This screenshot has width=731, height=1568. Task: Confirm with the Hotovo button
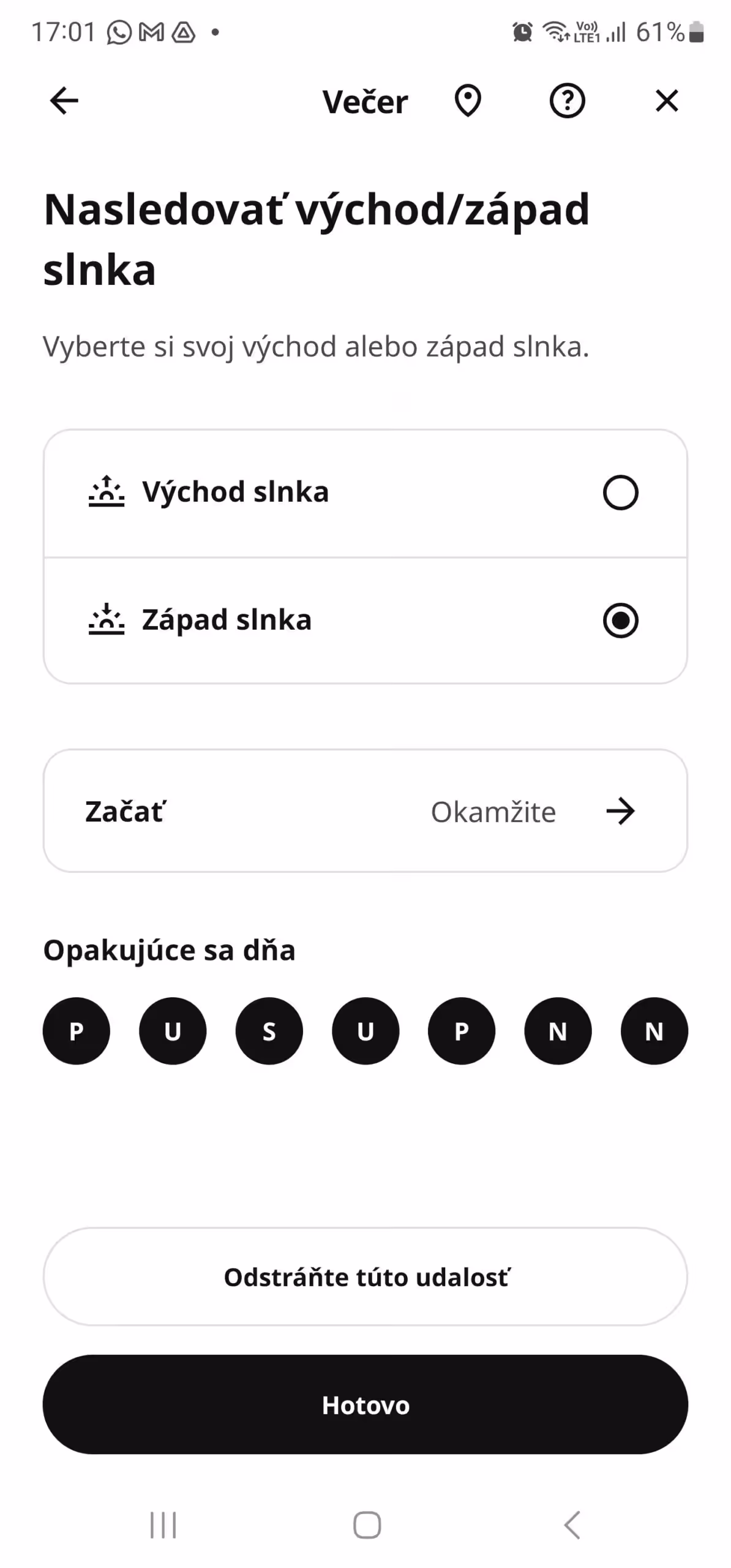coord(365,1405)
